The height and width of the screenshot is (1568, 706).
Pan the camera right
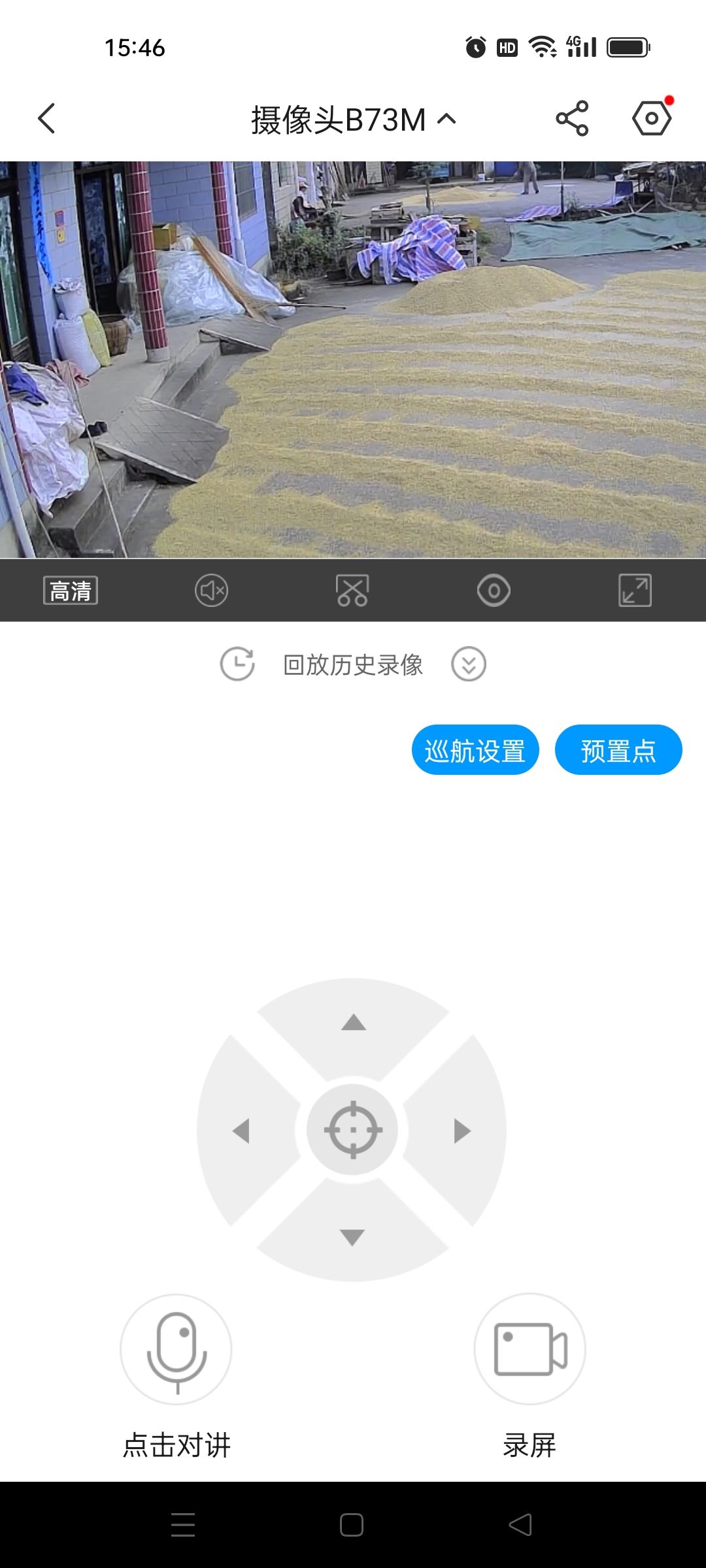coord(462,1130)
